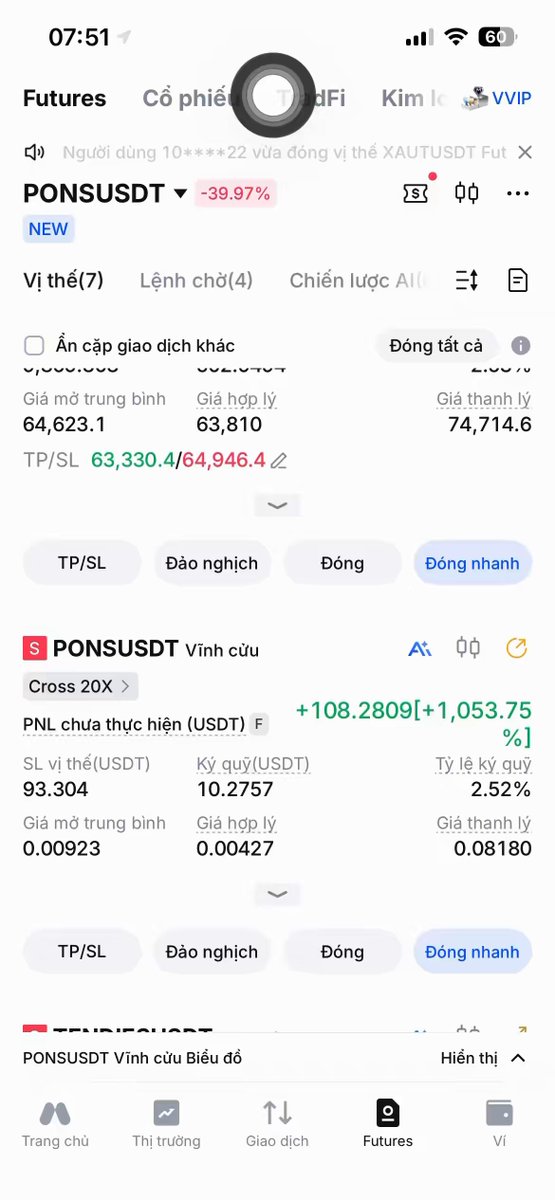555x1200 pixels.
Task: Switch to the Cổ phiếu top tab
Action: point(190,98)
